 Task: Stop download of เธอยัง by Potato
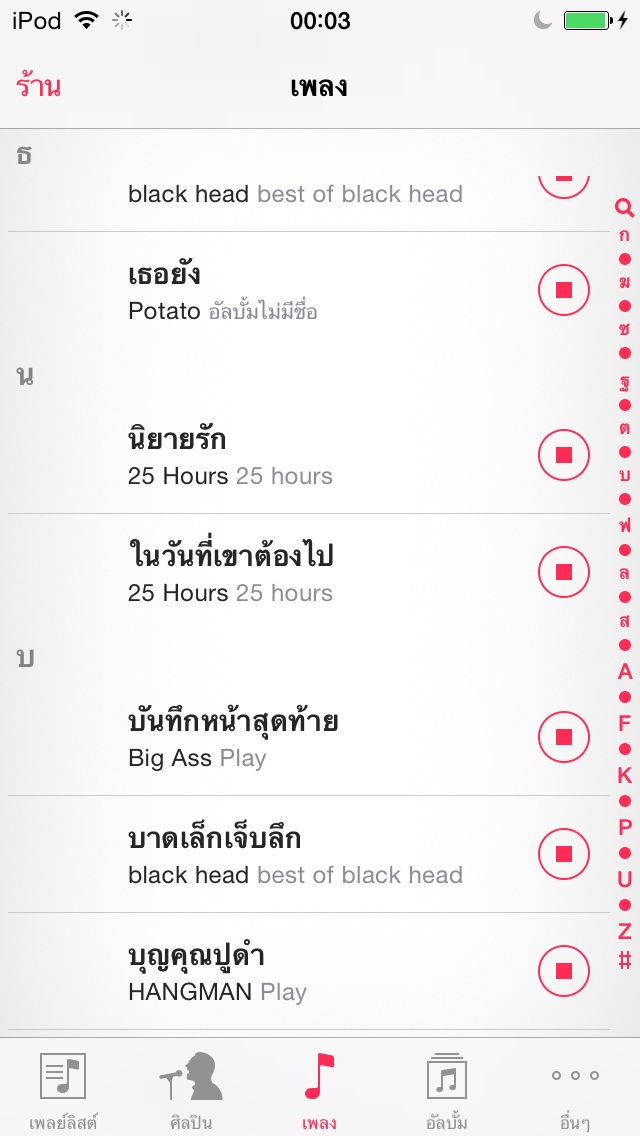click(x=563, y=290)
